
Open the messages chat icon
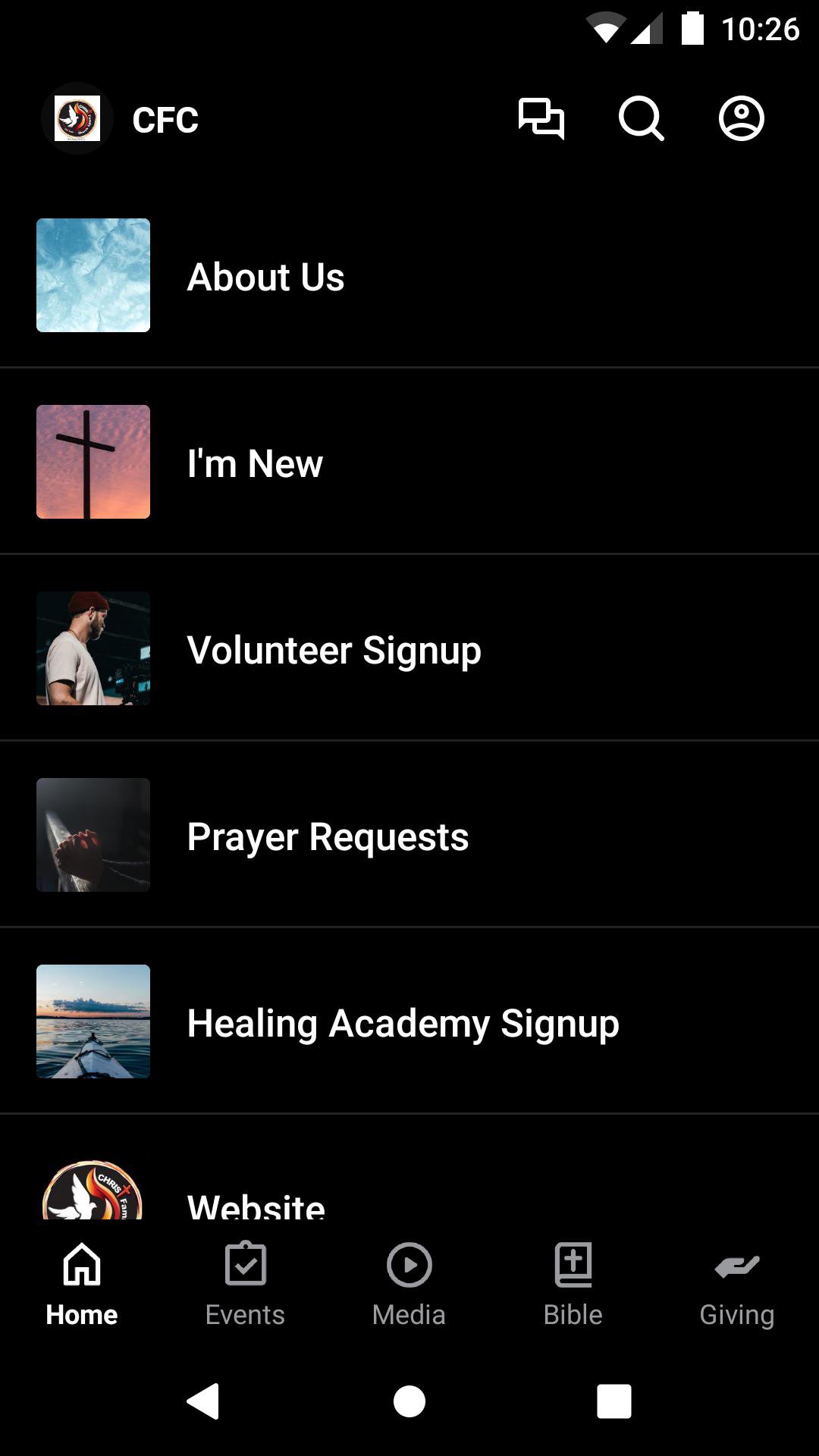[541, 119]
